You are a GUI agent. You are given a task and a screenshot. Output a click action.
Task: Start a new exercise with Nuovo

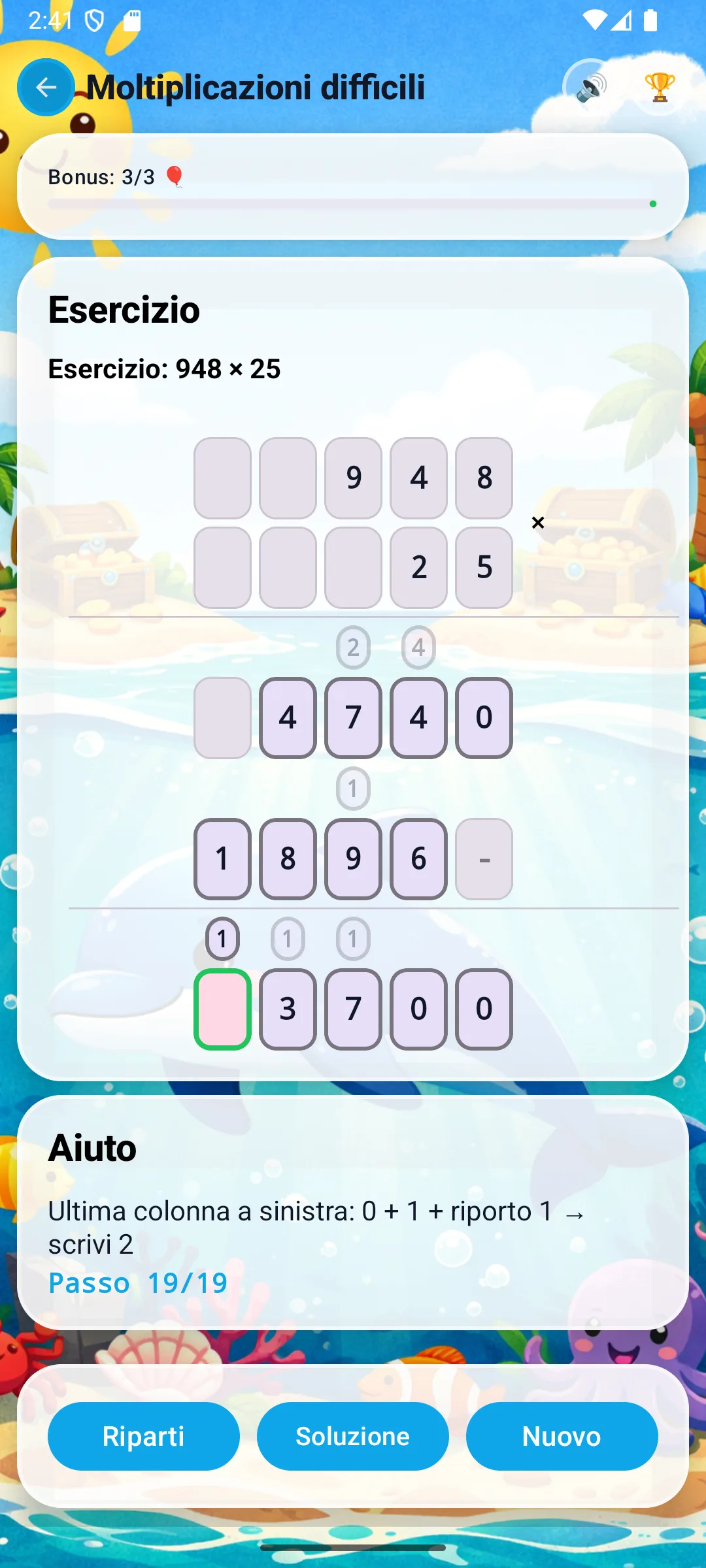click(x=562, y=1436)
